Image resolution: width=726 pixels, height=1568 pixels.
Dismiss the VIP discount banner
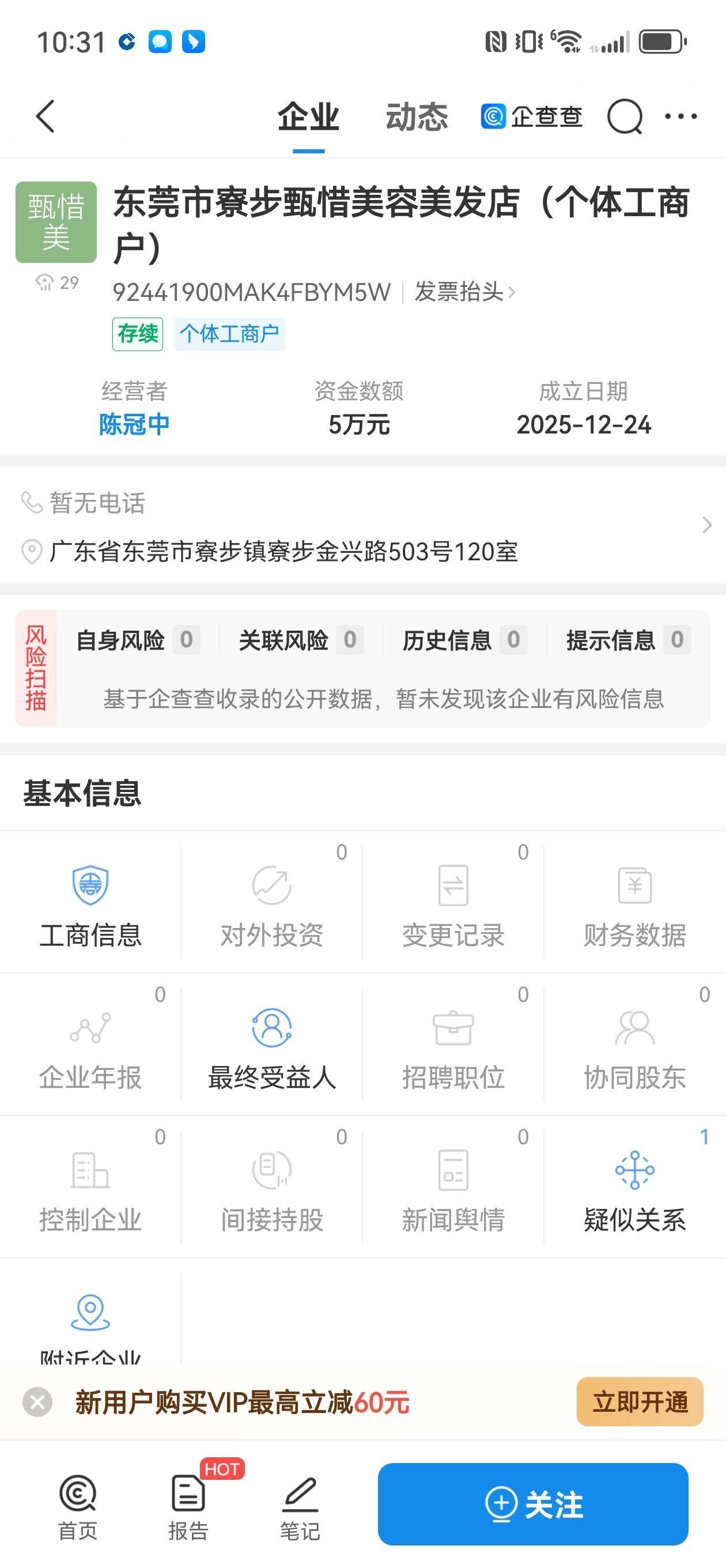tap(37, 1403)
